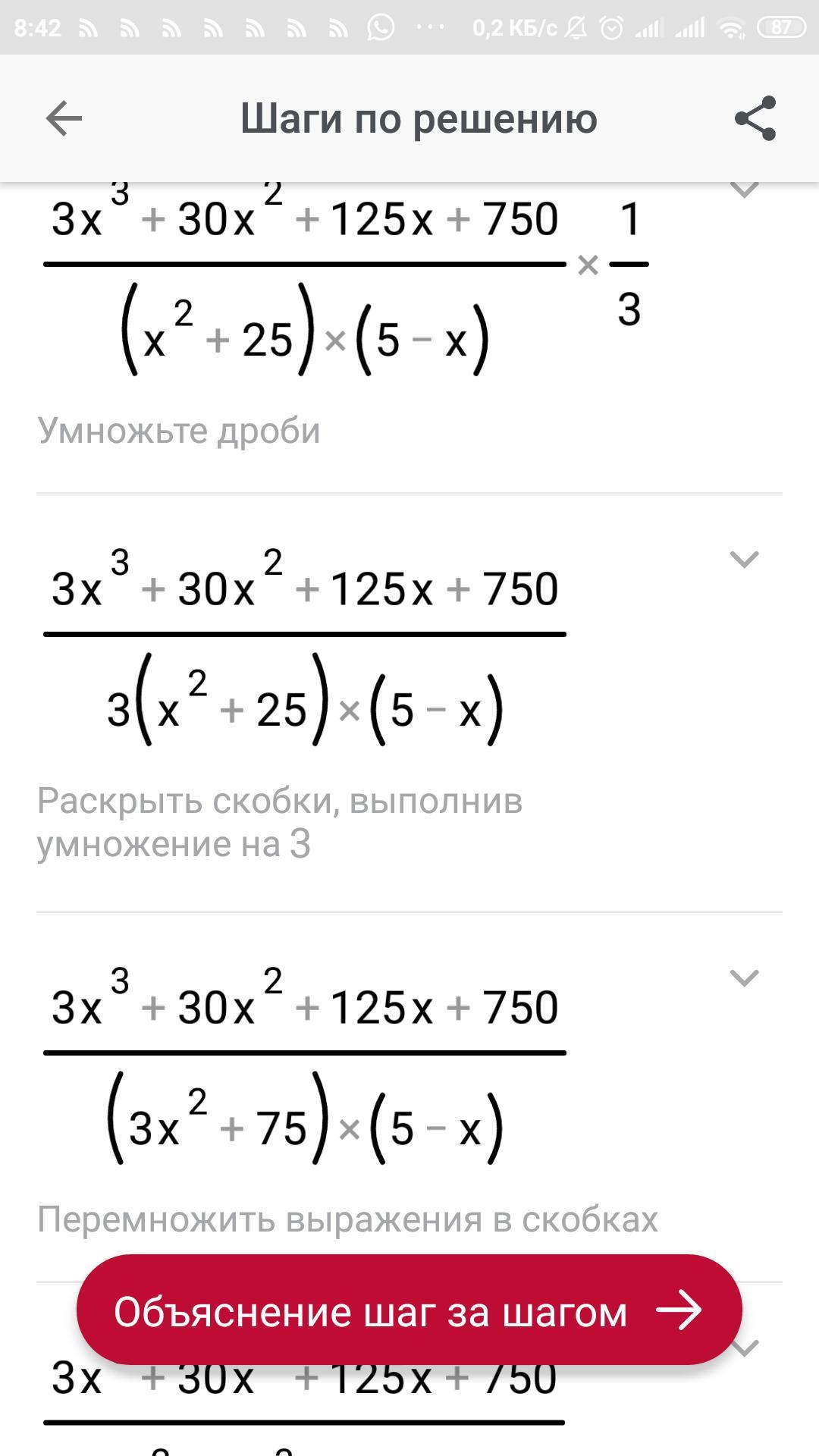Expand the 'Раскрыть скобки' step chevron
This screenshot has width=819, height=1456.
[743, 560]
